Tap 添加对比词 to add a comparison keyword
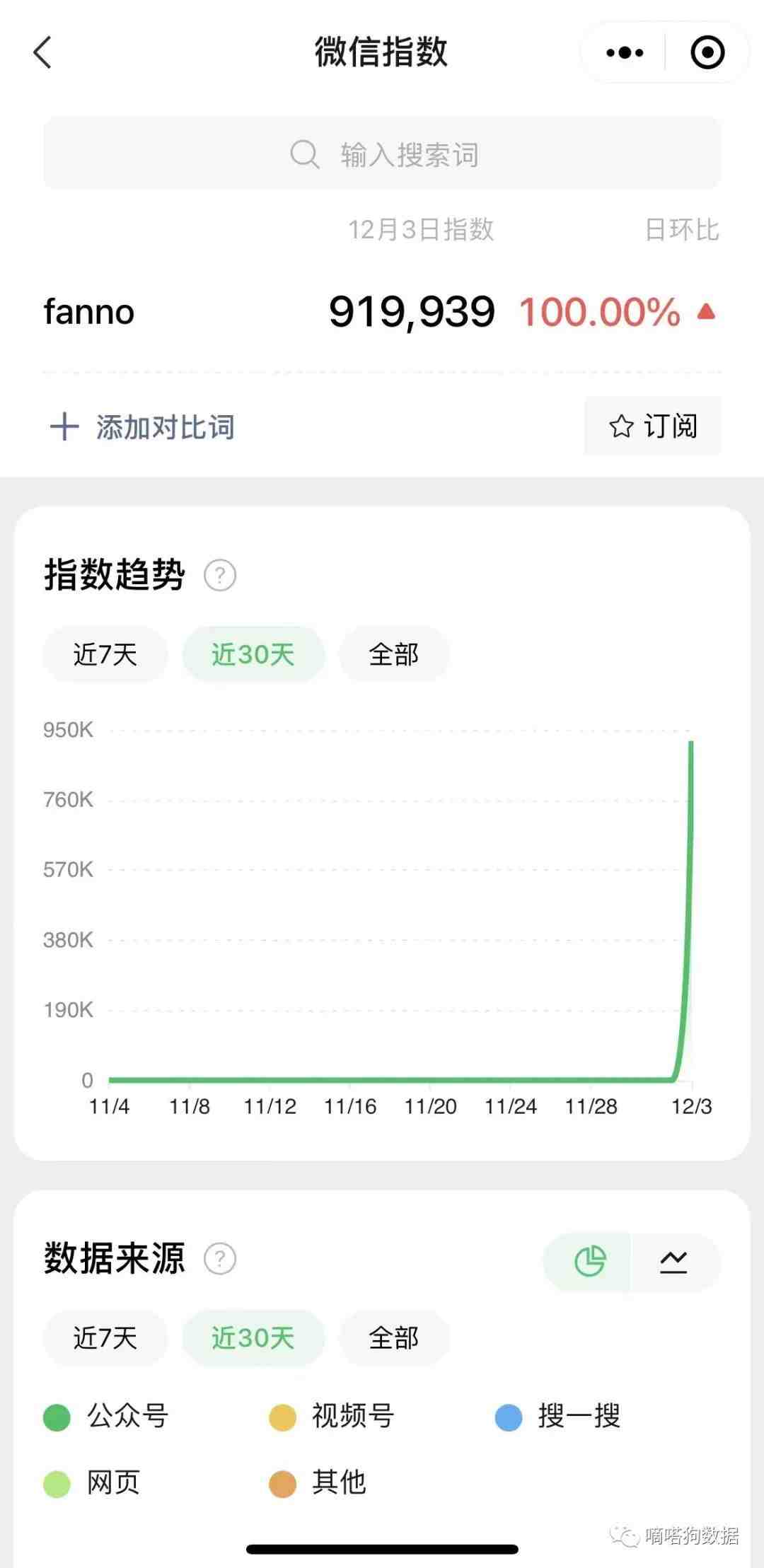Image resolution: width=764 pixels, height=1568 pixels. click(x=142, y=426)
